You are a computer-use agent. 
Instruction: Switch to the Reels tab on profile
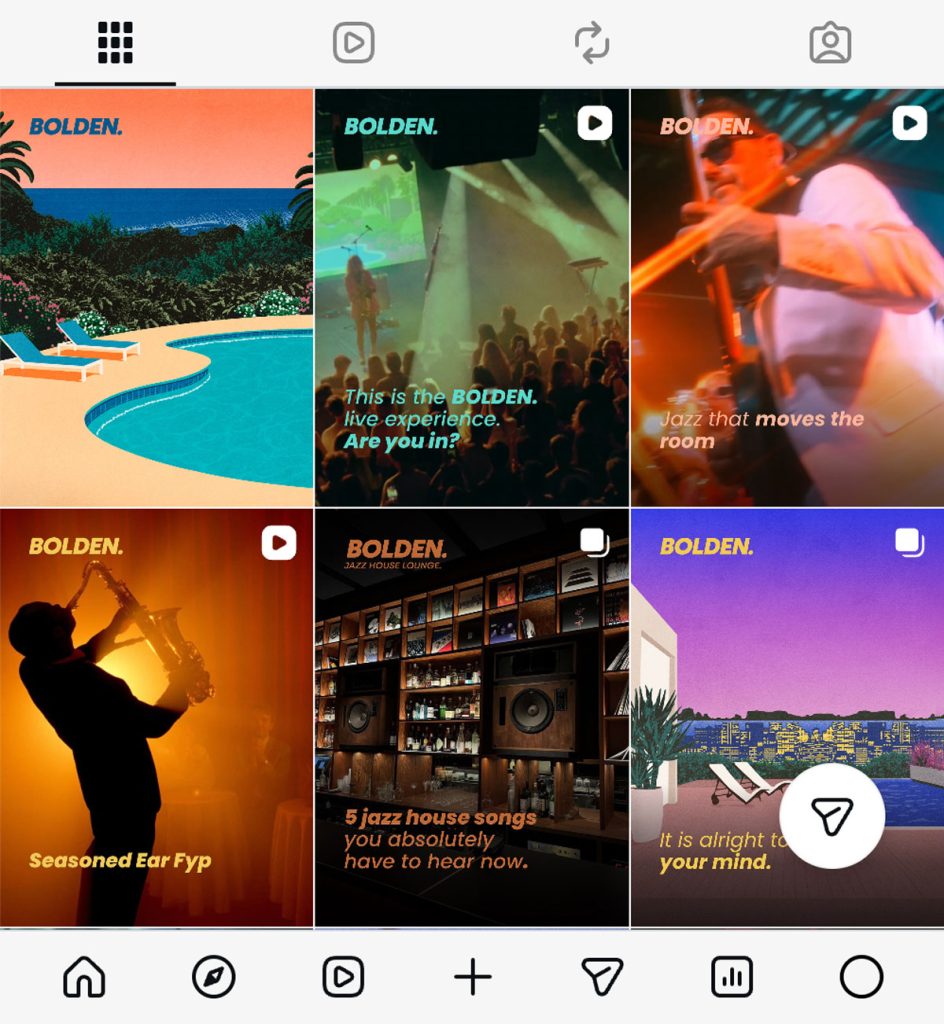pyautogui.click(x=353, y=43)
